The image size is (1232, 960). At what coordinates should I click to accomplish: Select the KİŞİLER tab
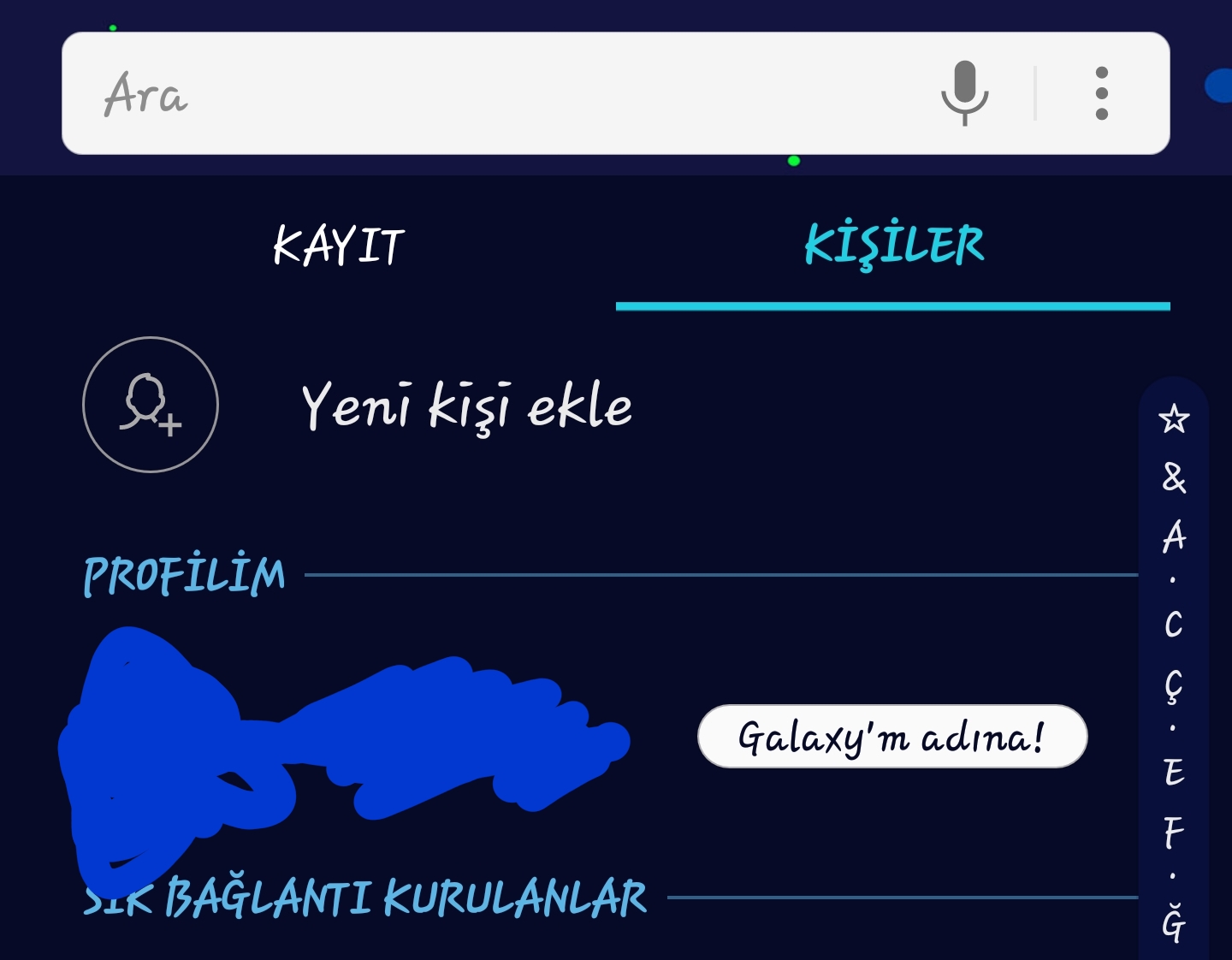[x=893, y=246]
